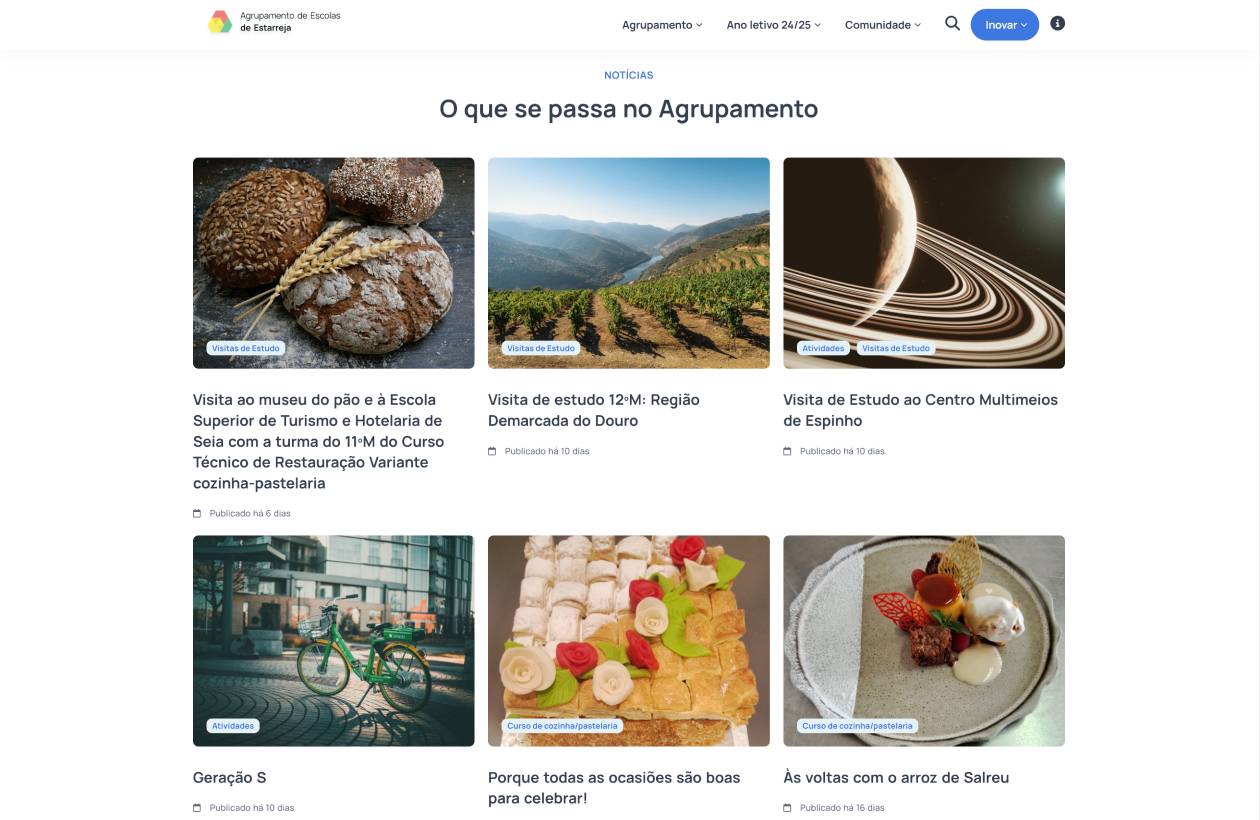
Task: Select Curso de cozinha/pastelaria tag on cake photo
Action: click(562, 726)
